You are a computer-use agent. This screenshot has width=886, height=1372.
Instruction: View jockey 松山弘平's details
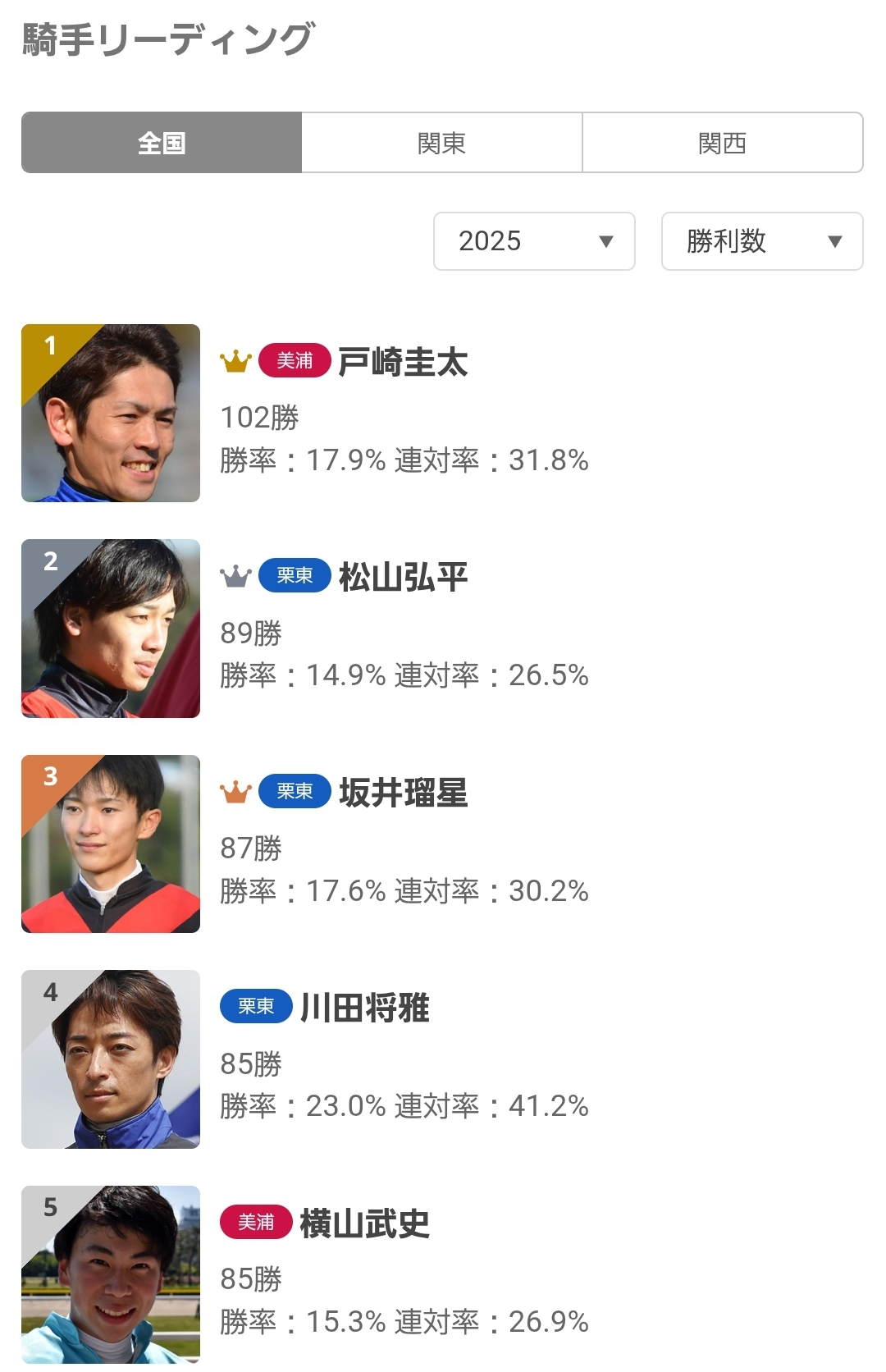tap(403, 577)
